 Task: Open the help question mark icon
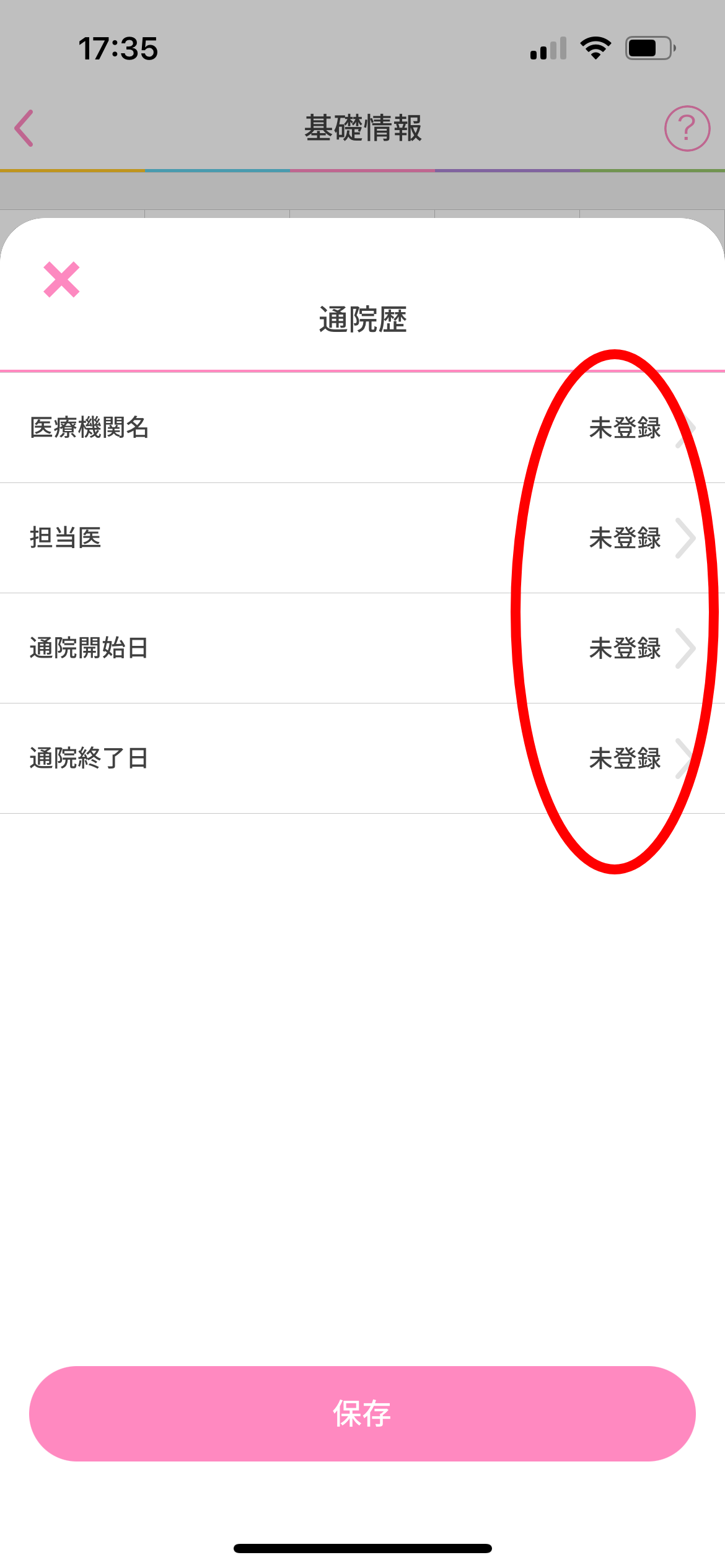pos(687,128)
